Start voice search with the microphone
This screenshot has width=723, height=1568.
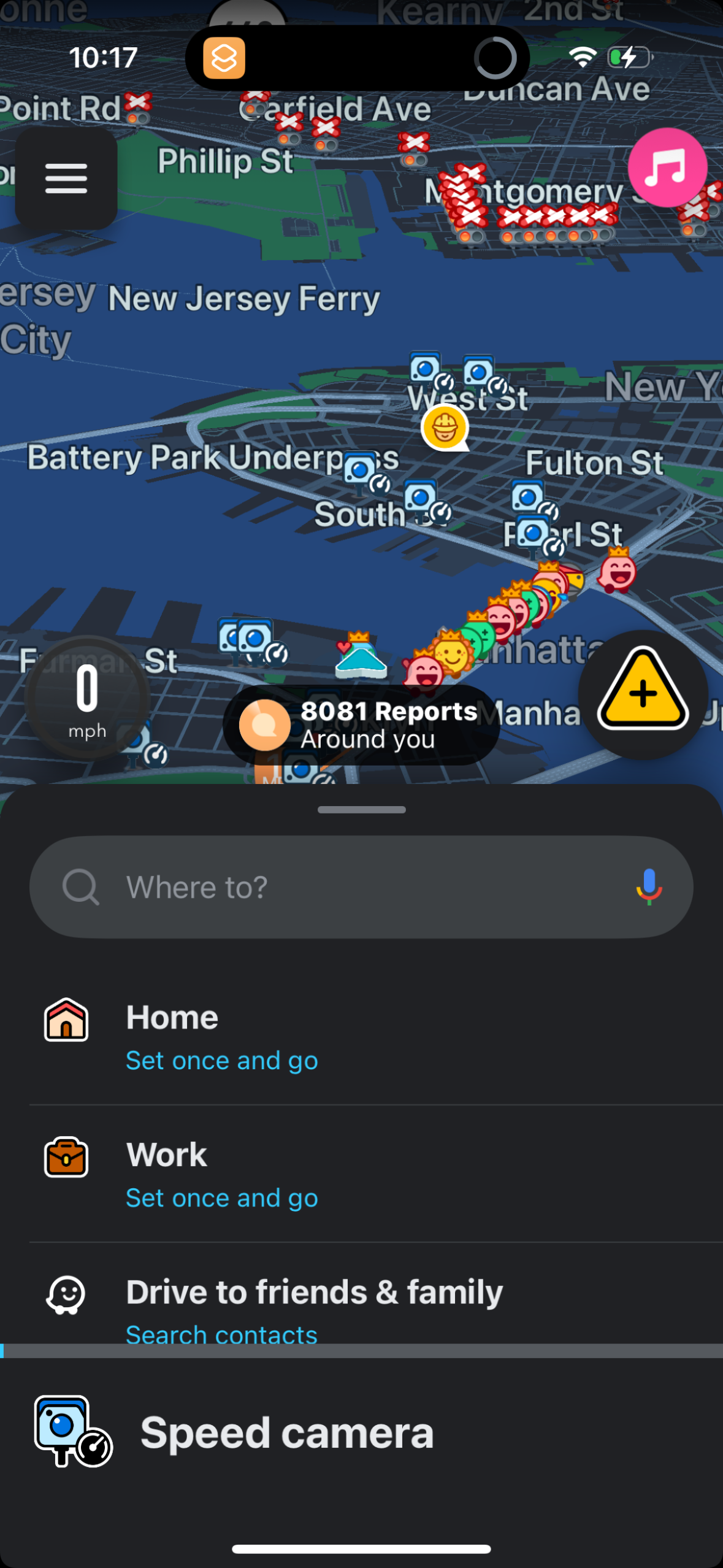point(649,886)
